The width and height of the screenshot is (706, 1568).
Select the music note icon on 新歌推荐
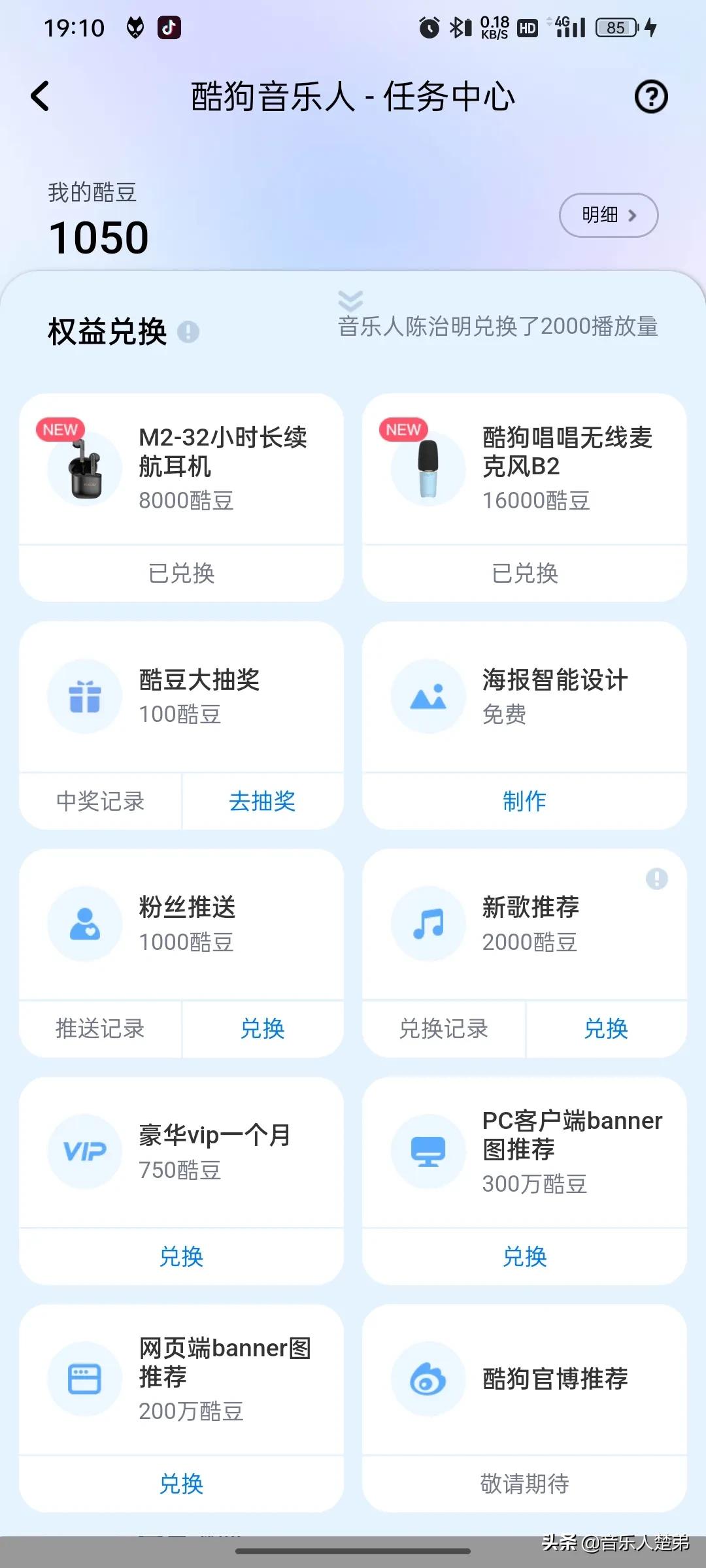(428, 923)
